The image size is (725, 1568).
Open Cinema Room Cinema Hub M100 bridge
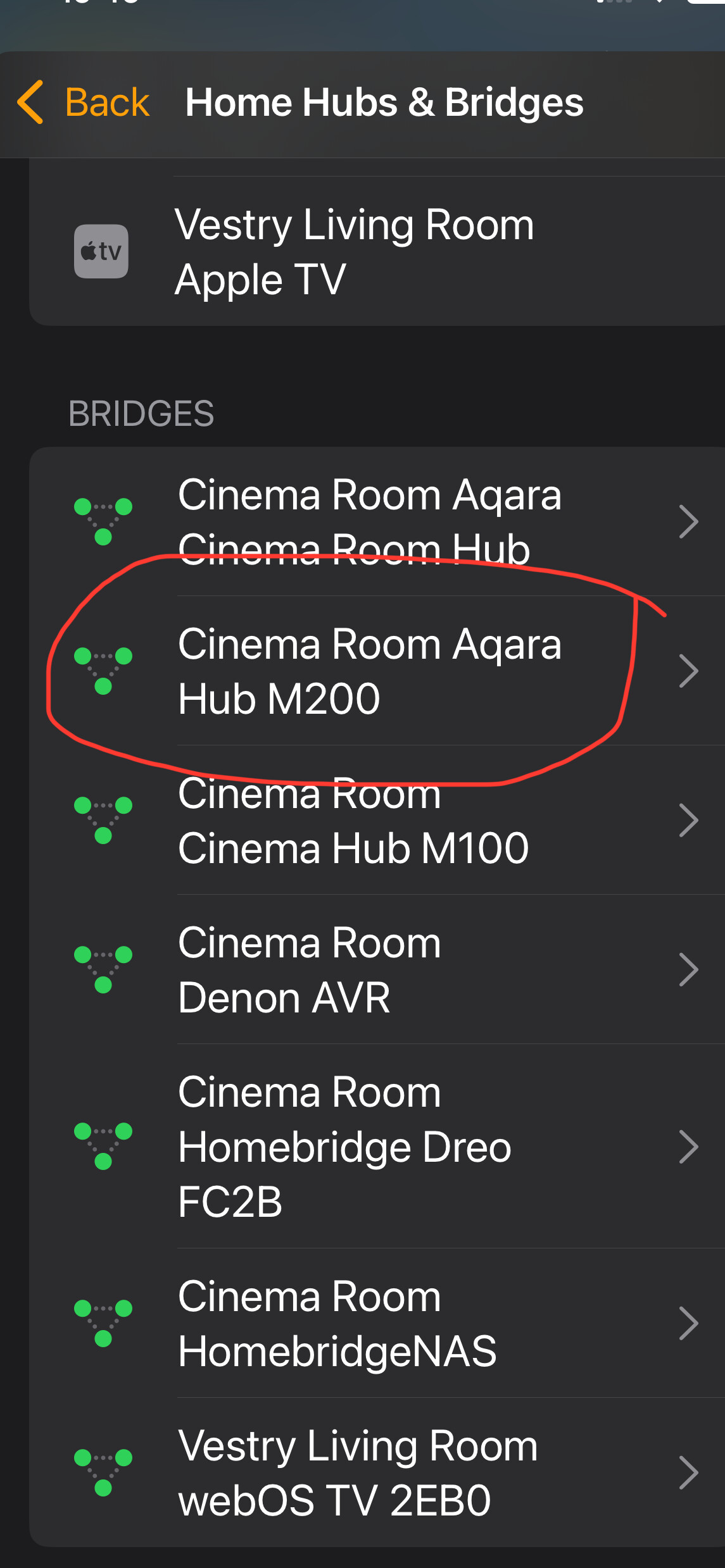pos(377,820)
